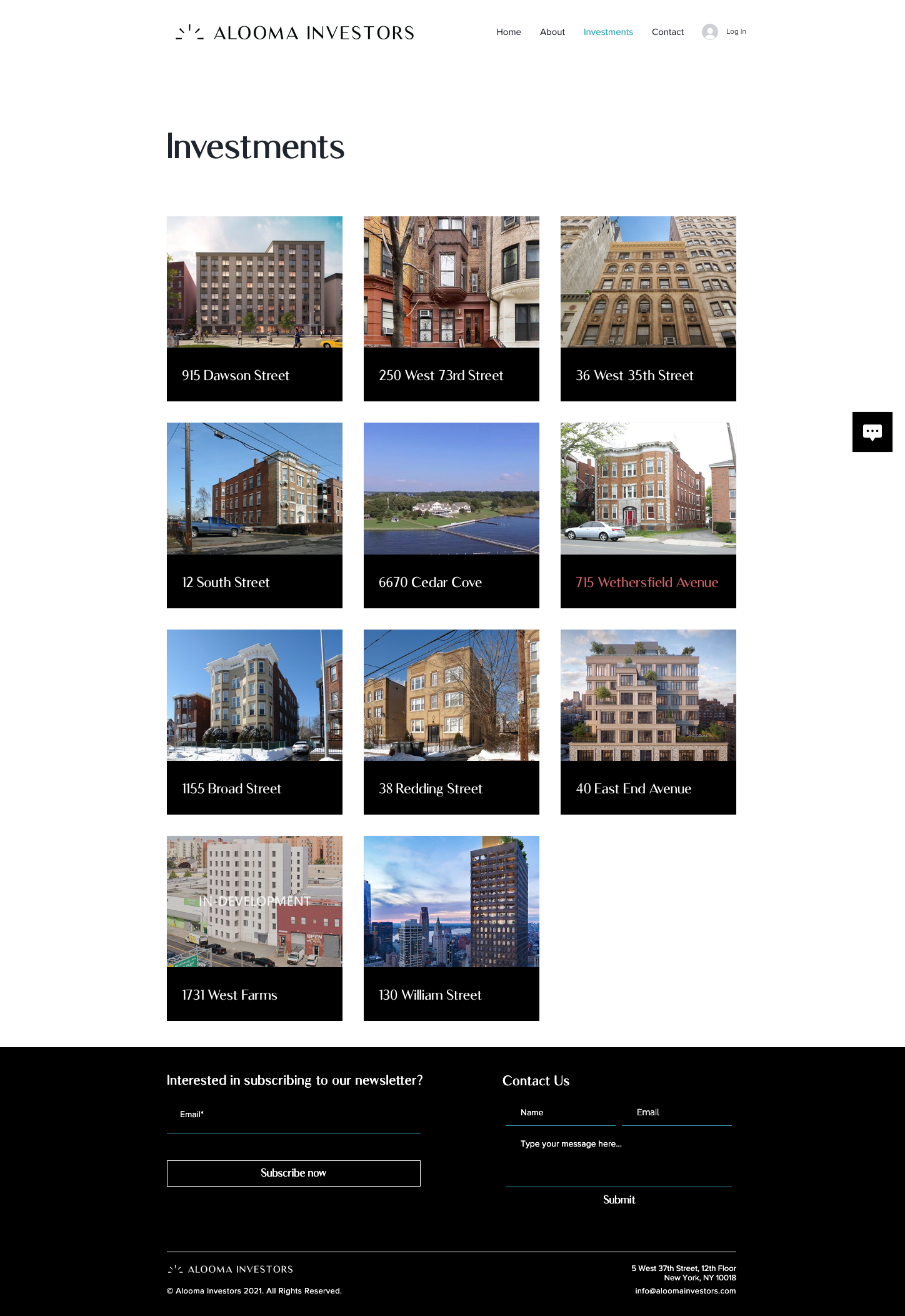
Task: Tap the Log In button
Action: (724, 32)
